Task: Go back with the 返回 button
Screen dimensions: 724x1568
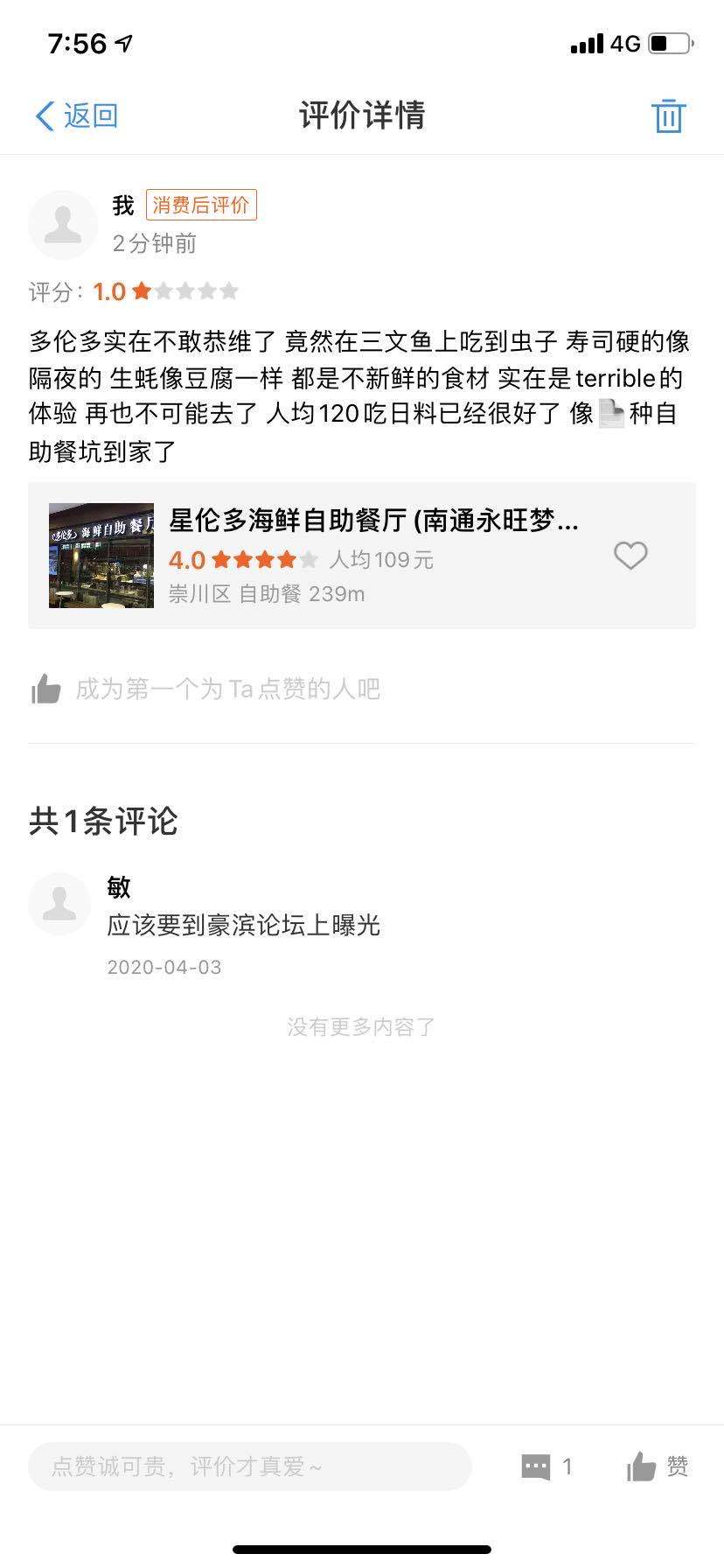Action: (x=77, y=115)
